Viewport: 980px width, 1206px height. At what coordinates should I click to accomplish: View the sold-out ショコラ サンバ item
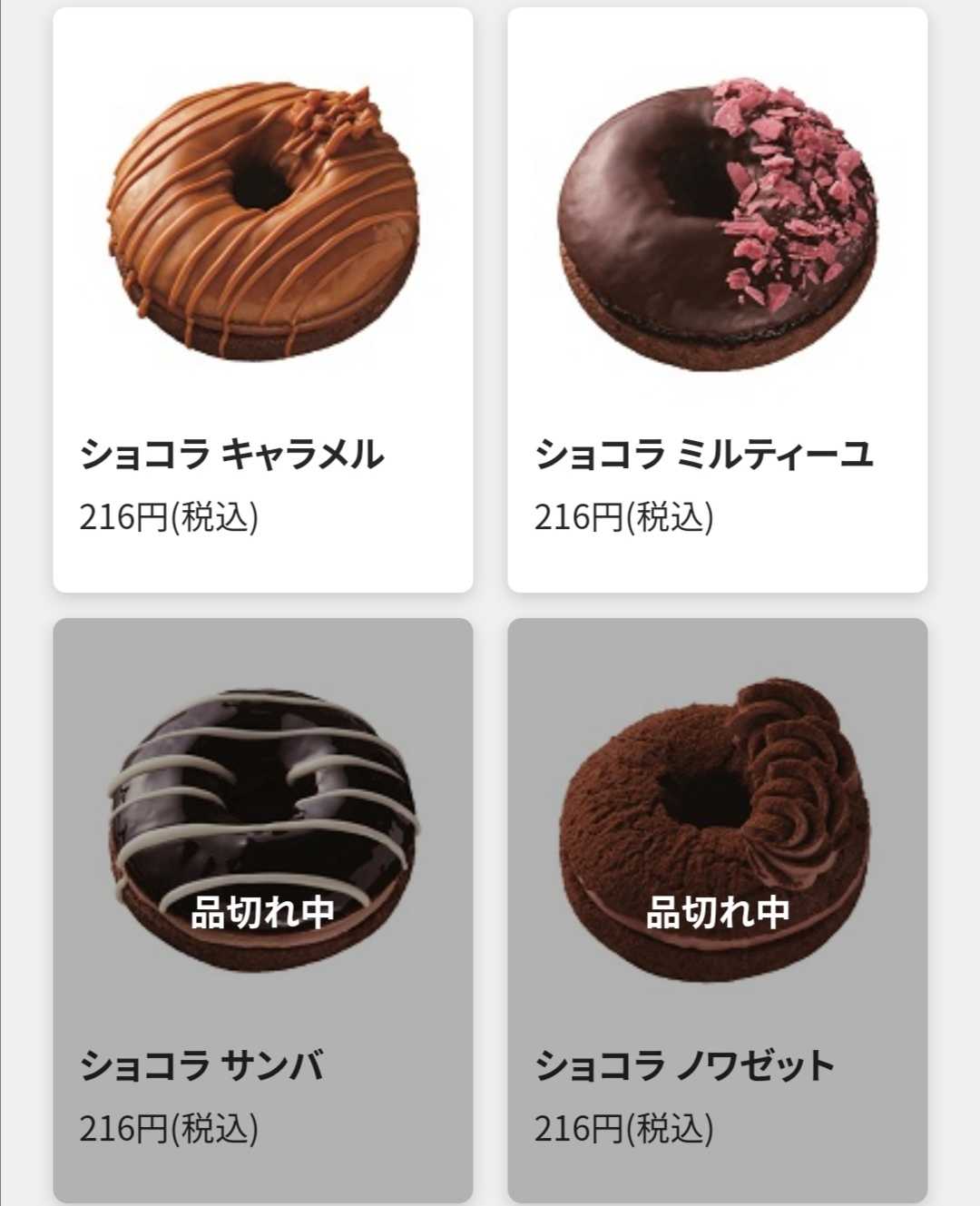pyautogui.click(x=263, y=910)
